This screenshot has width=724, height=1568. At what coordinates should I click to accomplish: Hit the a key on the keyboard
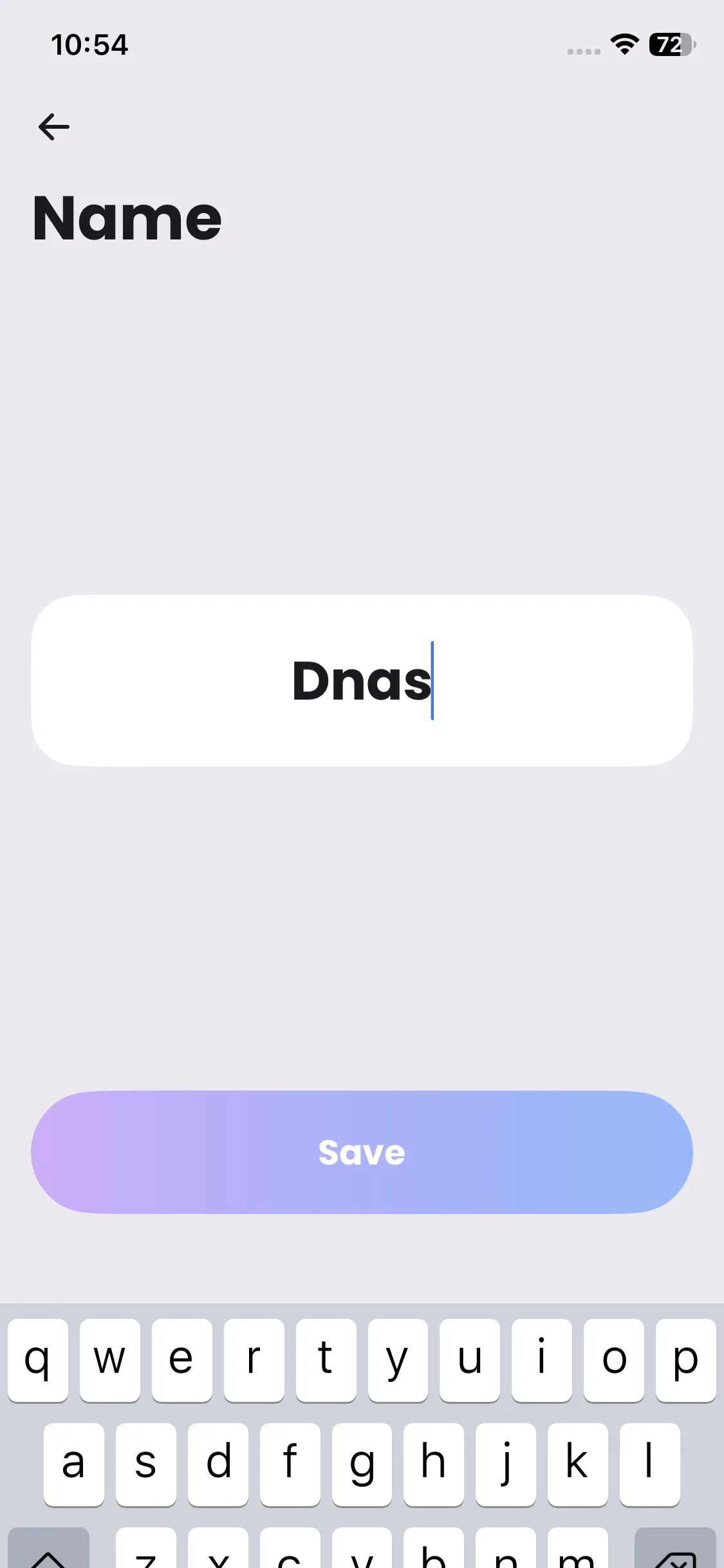pos(73,1464)
